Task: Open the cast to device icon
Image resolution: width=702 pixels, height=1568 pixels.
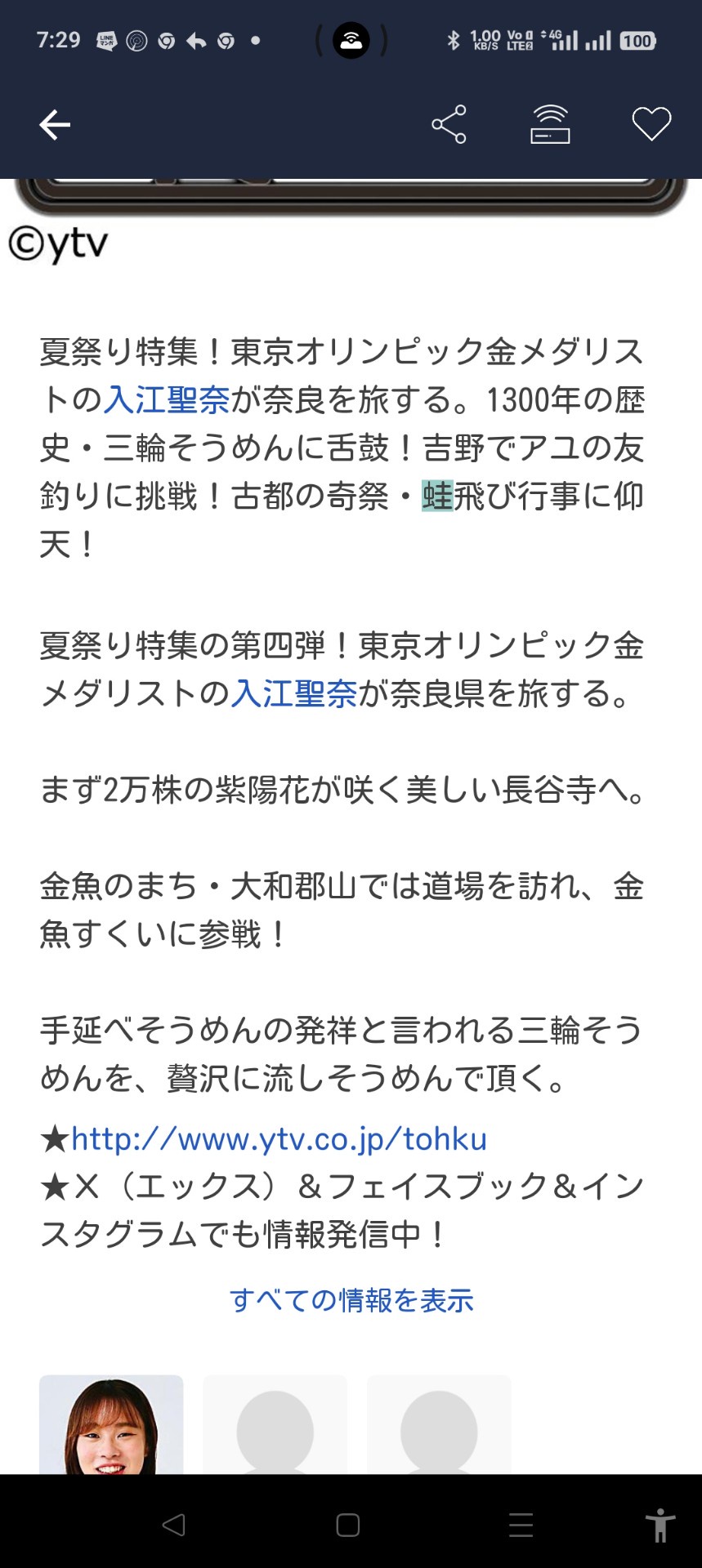Action: pos(550,124)
